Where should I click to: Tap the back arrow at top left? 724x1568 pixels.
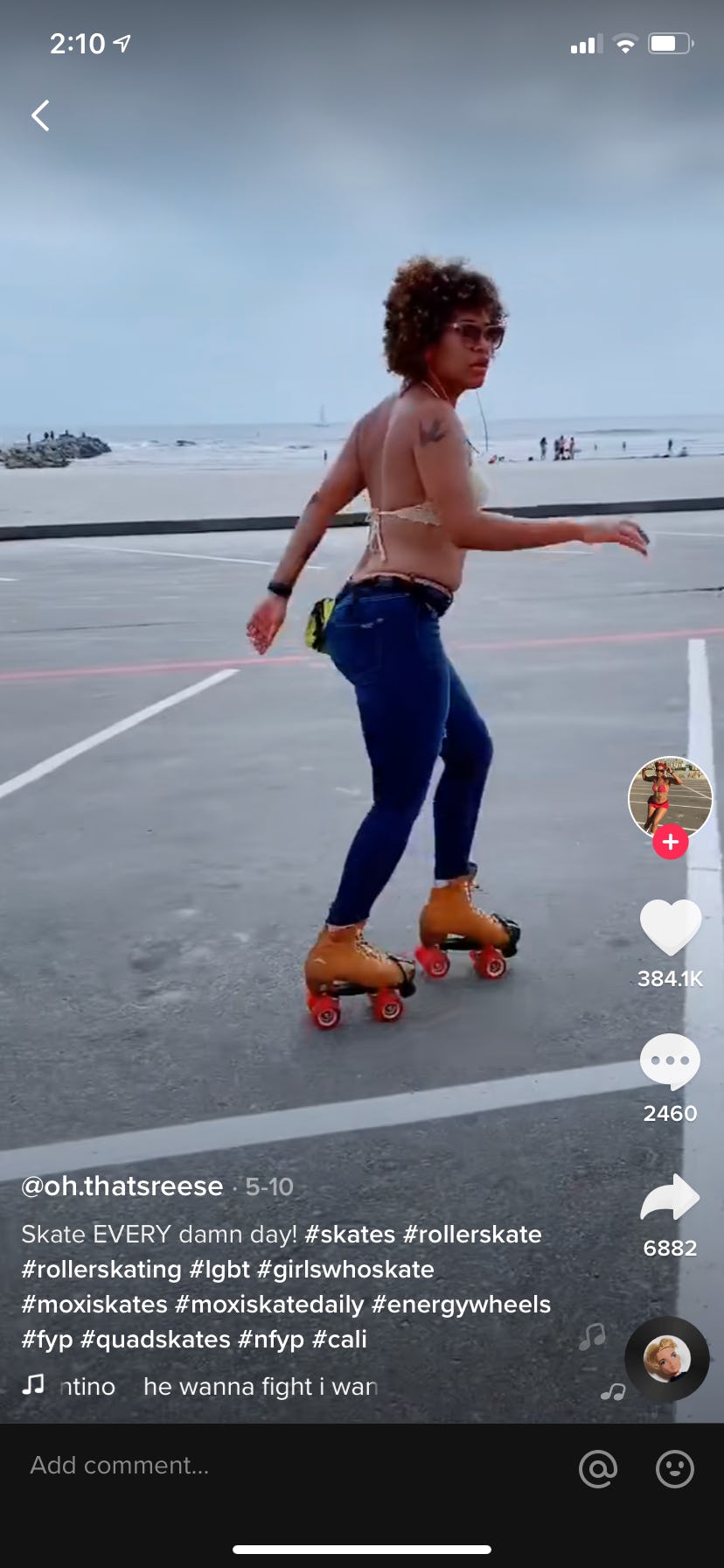(x=39, y=115)
